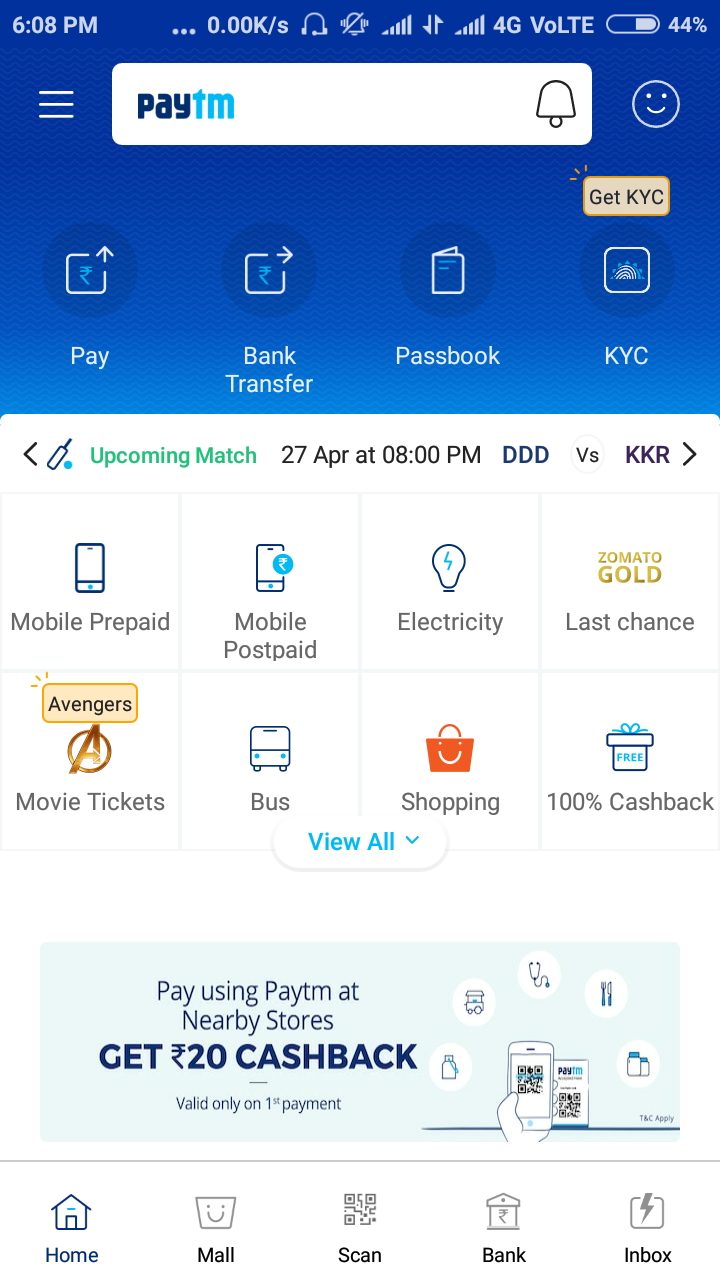Open the notifications bell
Viewport: 720px width, 1280px height.
pyautogui.click(x=556, y=104)
